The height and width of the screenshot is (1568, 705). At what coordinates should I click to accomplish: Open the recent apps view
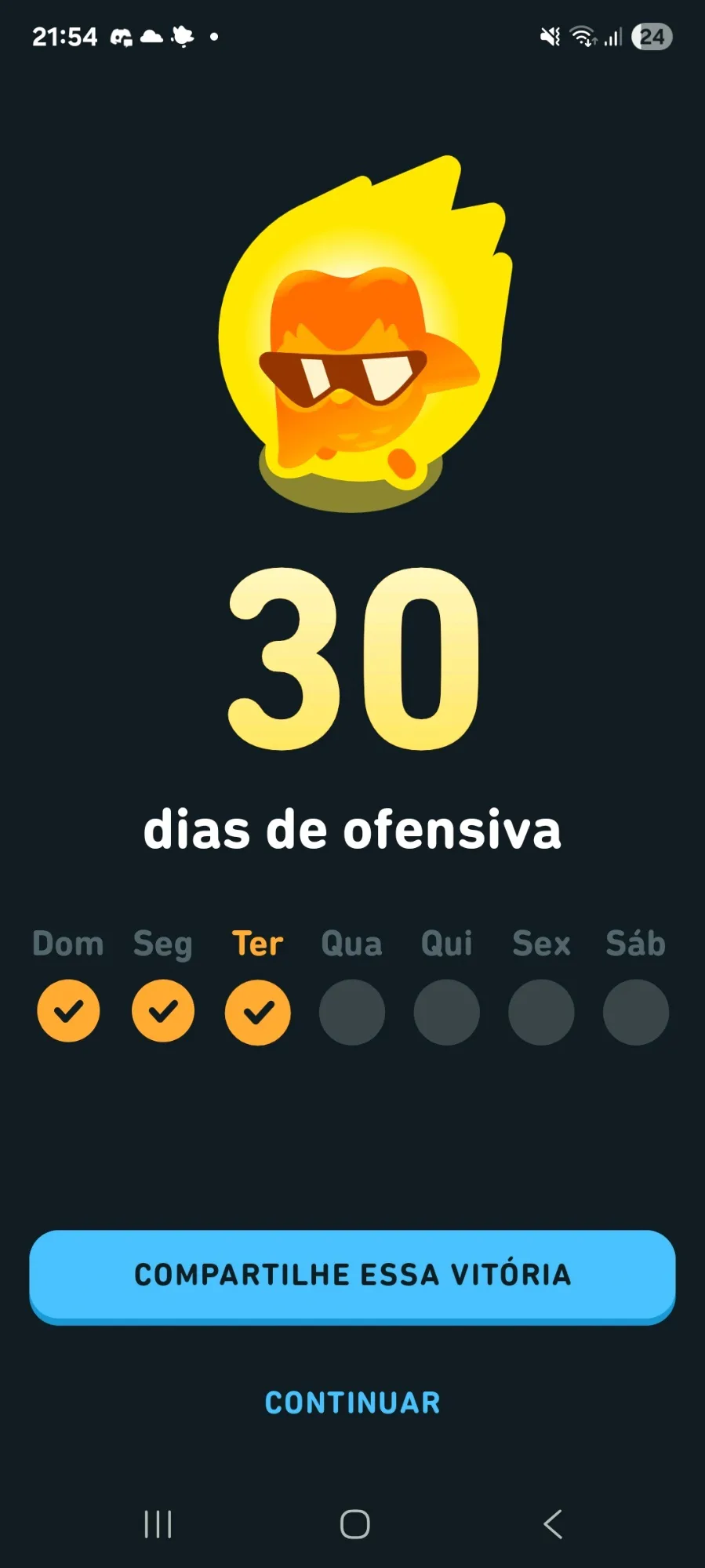tap(158, 1524)
